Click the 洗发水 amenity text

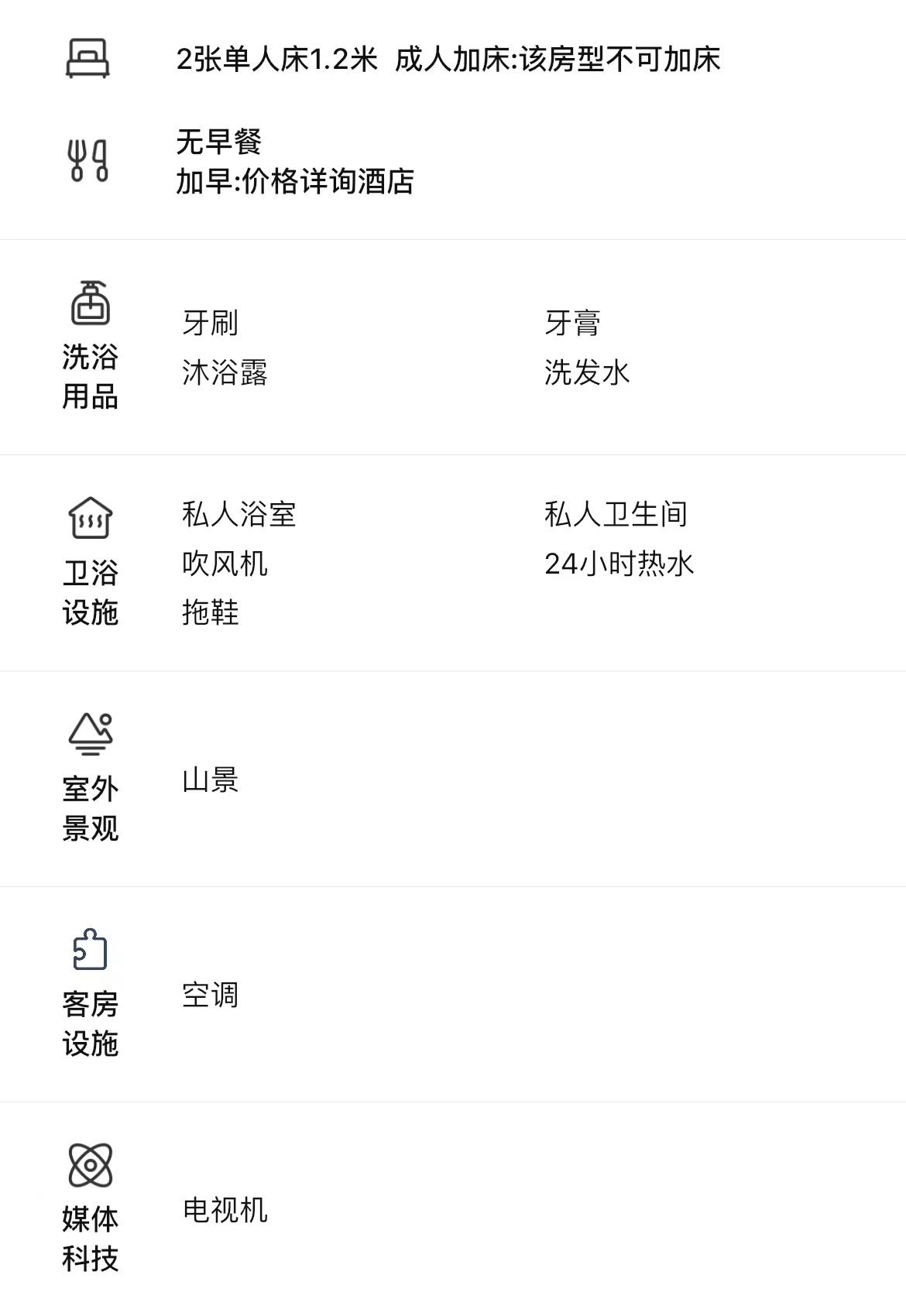587,374
